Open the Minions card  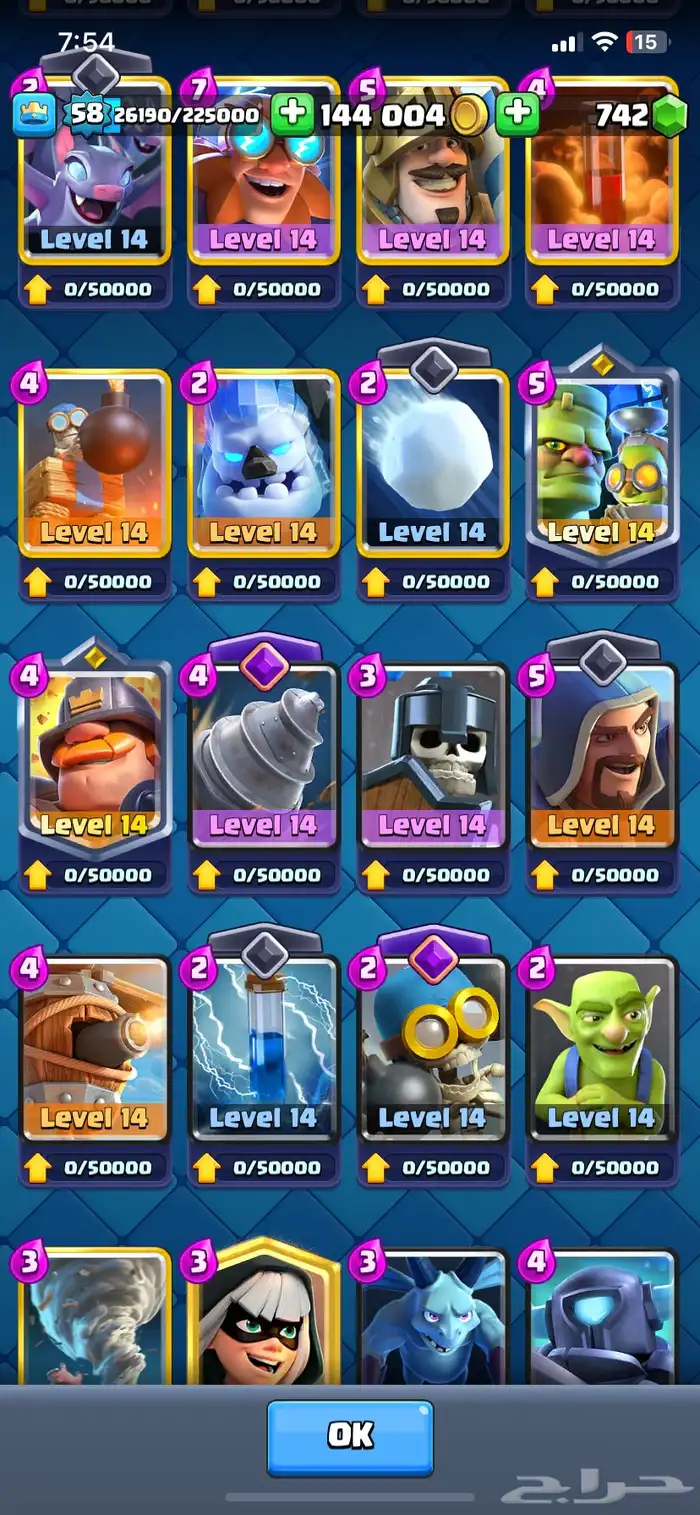(x=432, y=1320)
